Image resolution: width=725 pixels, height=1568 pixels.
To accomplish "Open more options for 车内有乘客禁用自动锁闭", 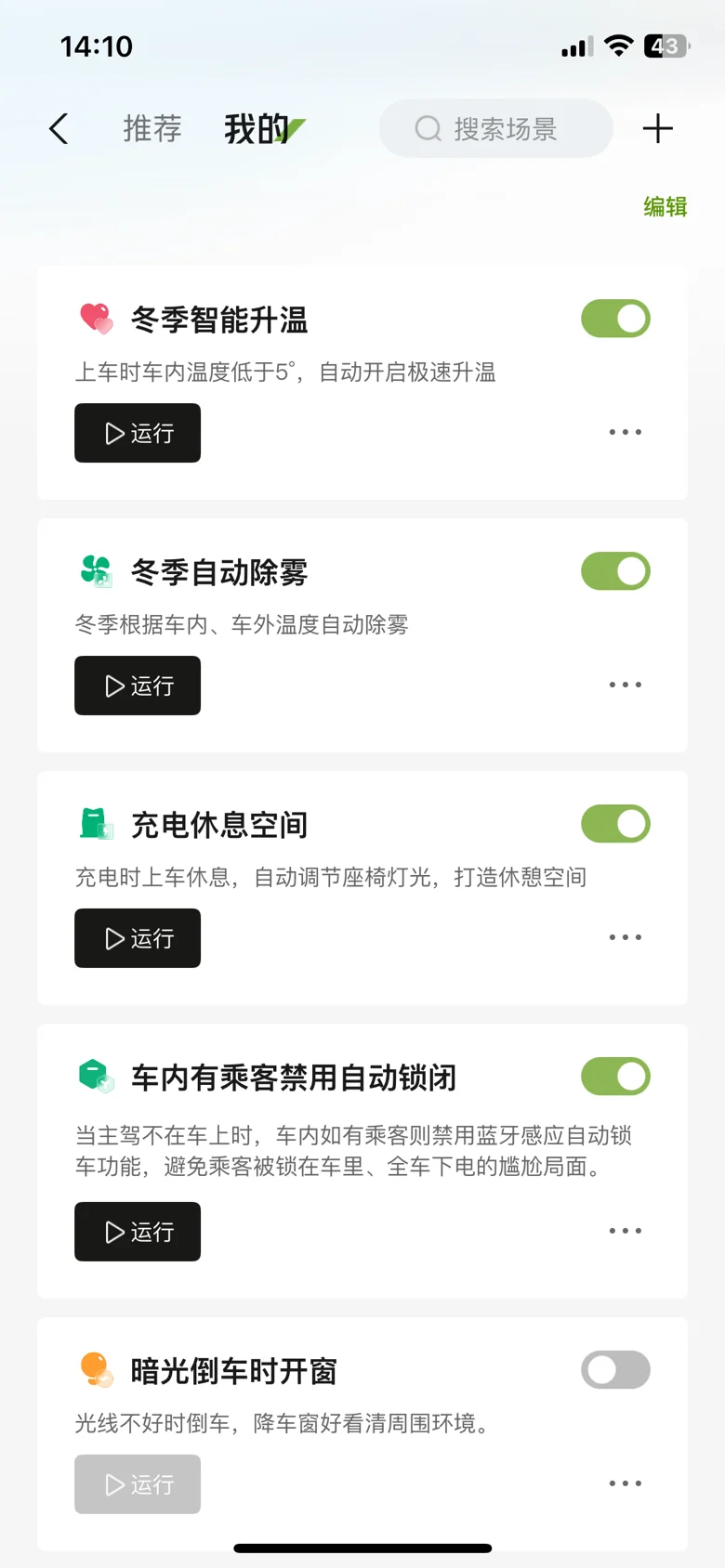I will coord(625,1231).
